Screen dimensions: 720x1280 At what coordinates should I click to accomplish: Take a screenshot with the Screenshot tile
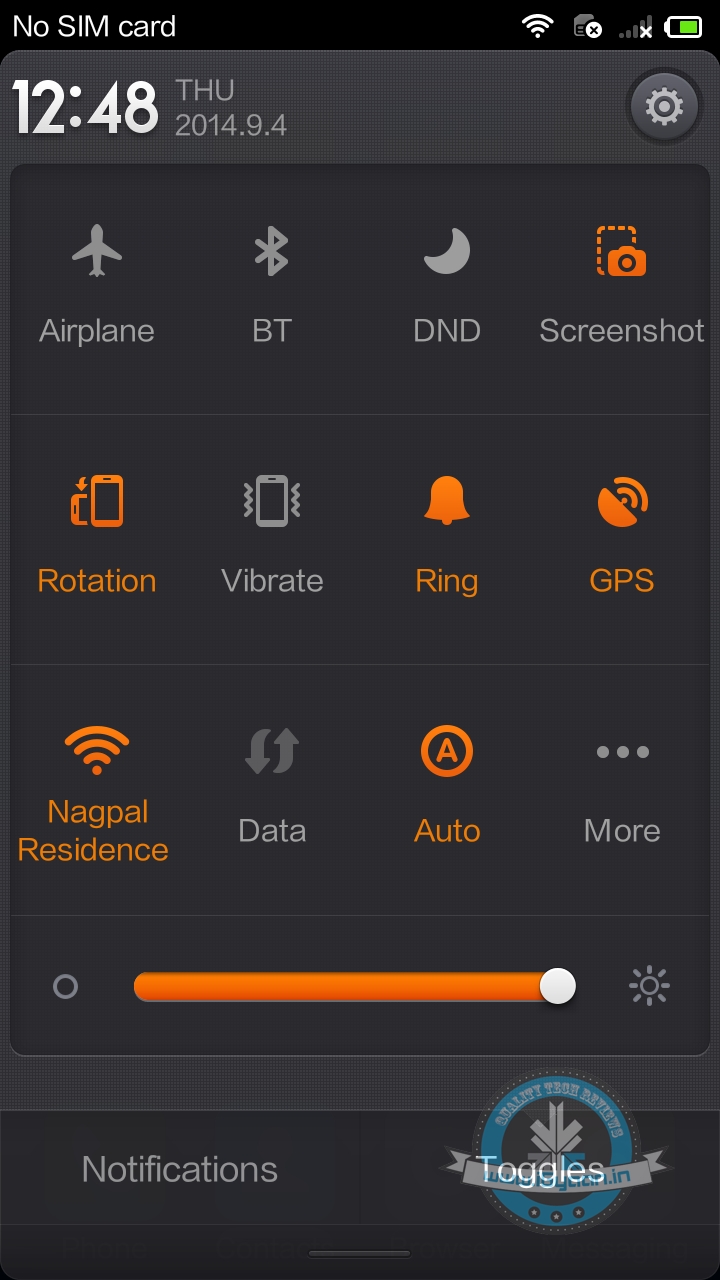(621, 283)
